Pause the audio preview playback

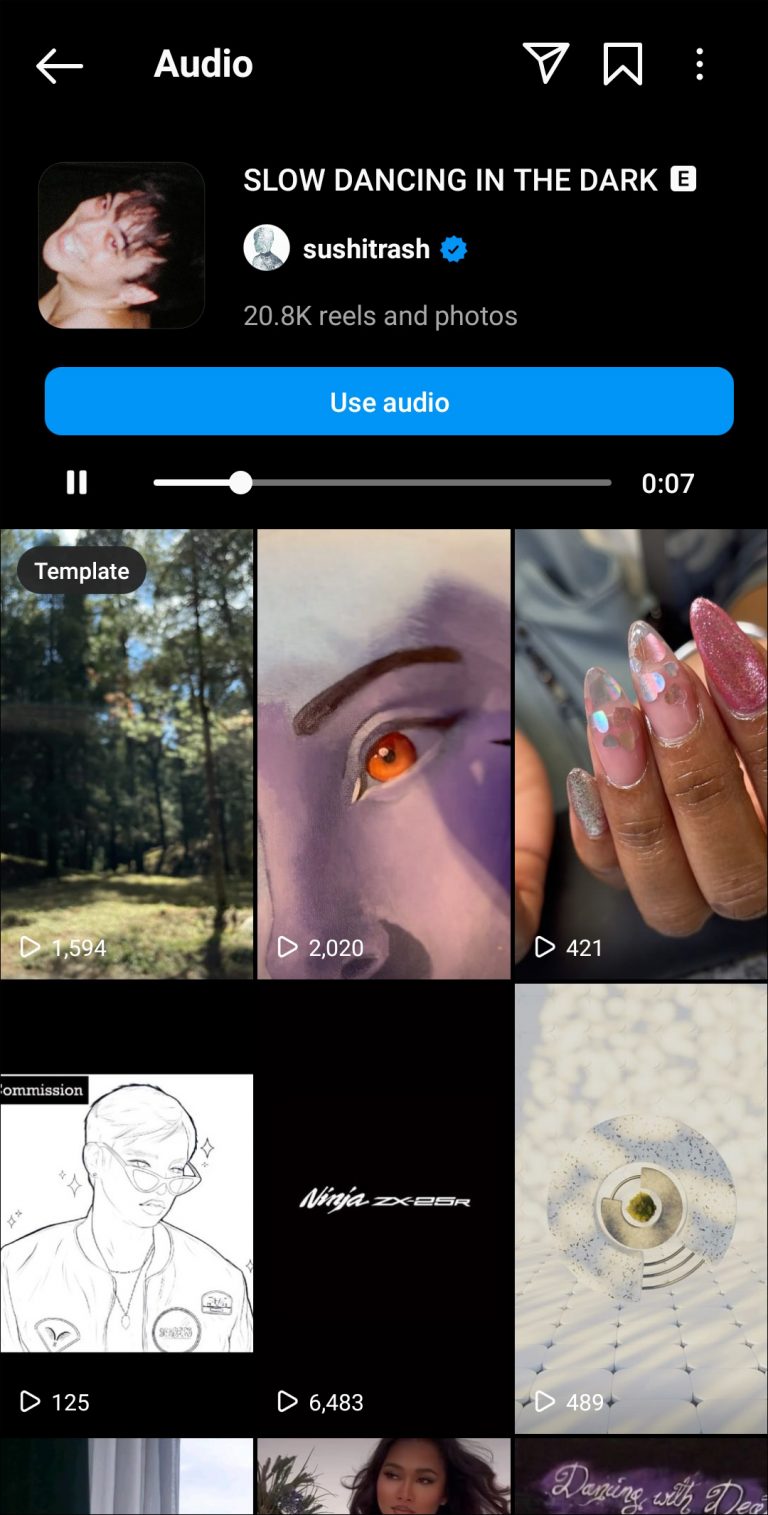click(x=77, y=483)
